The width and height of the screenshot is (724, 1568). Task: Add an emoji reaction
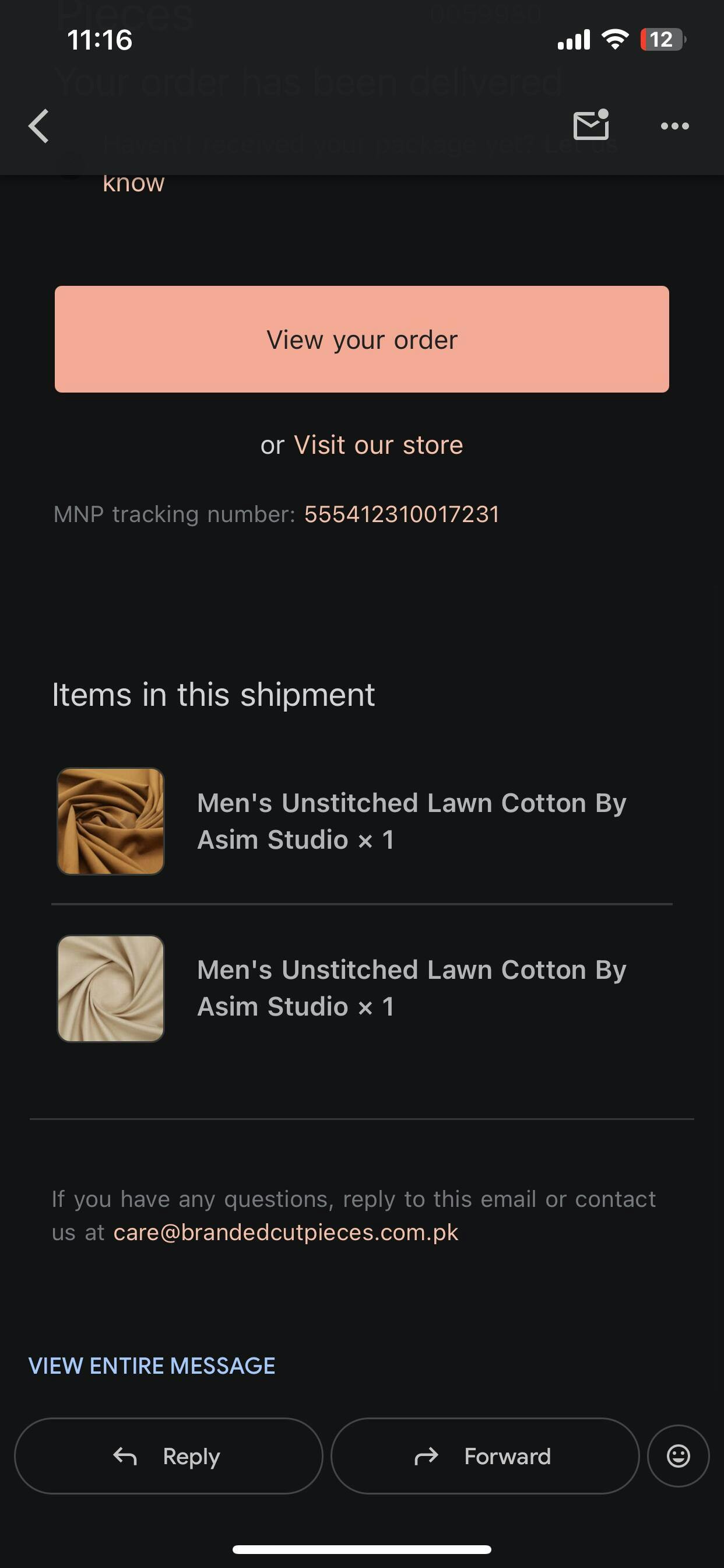click(679, 1456)
